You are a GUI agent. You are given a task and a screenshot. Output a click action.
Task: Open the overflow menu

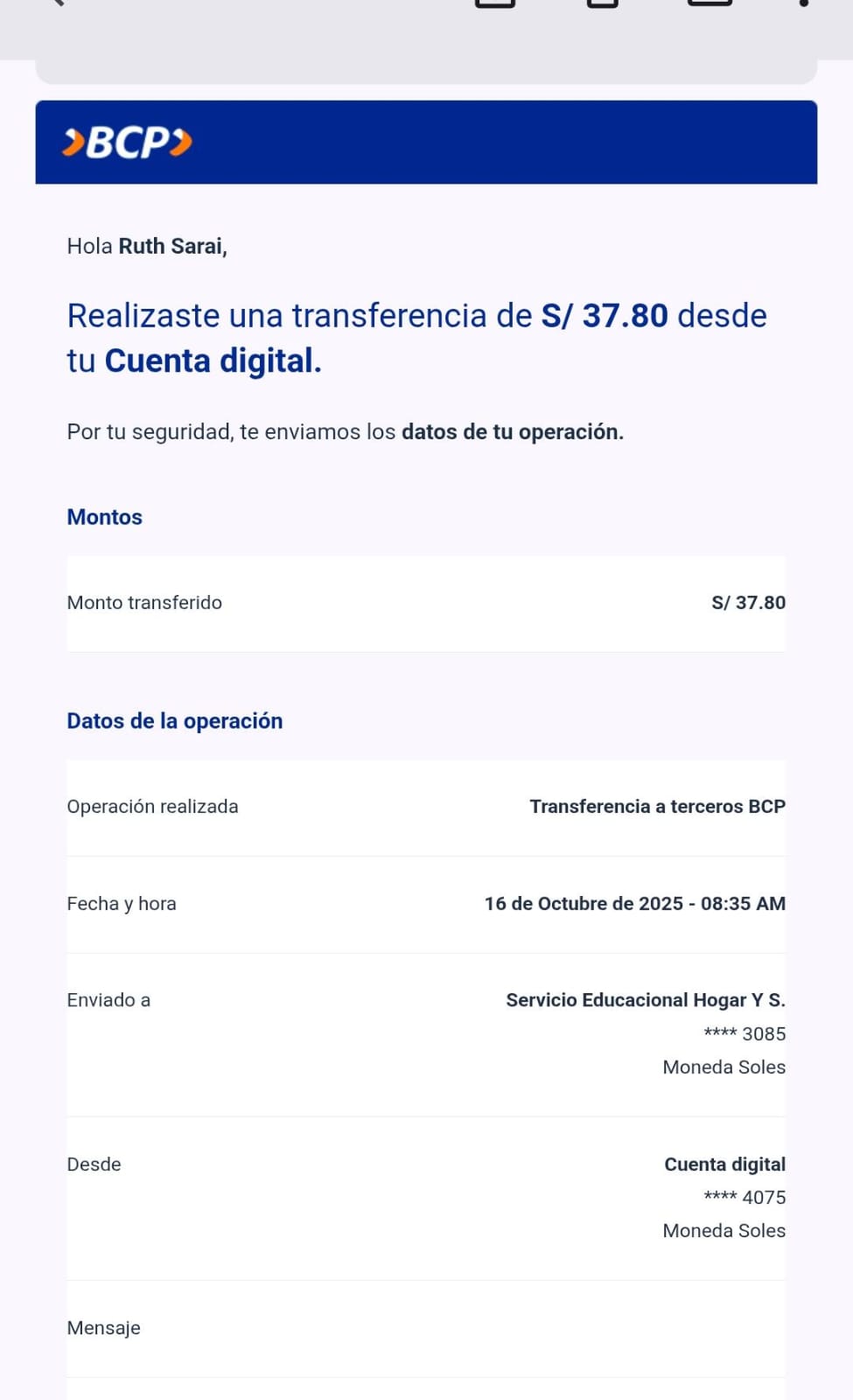[803, 3]
